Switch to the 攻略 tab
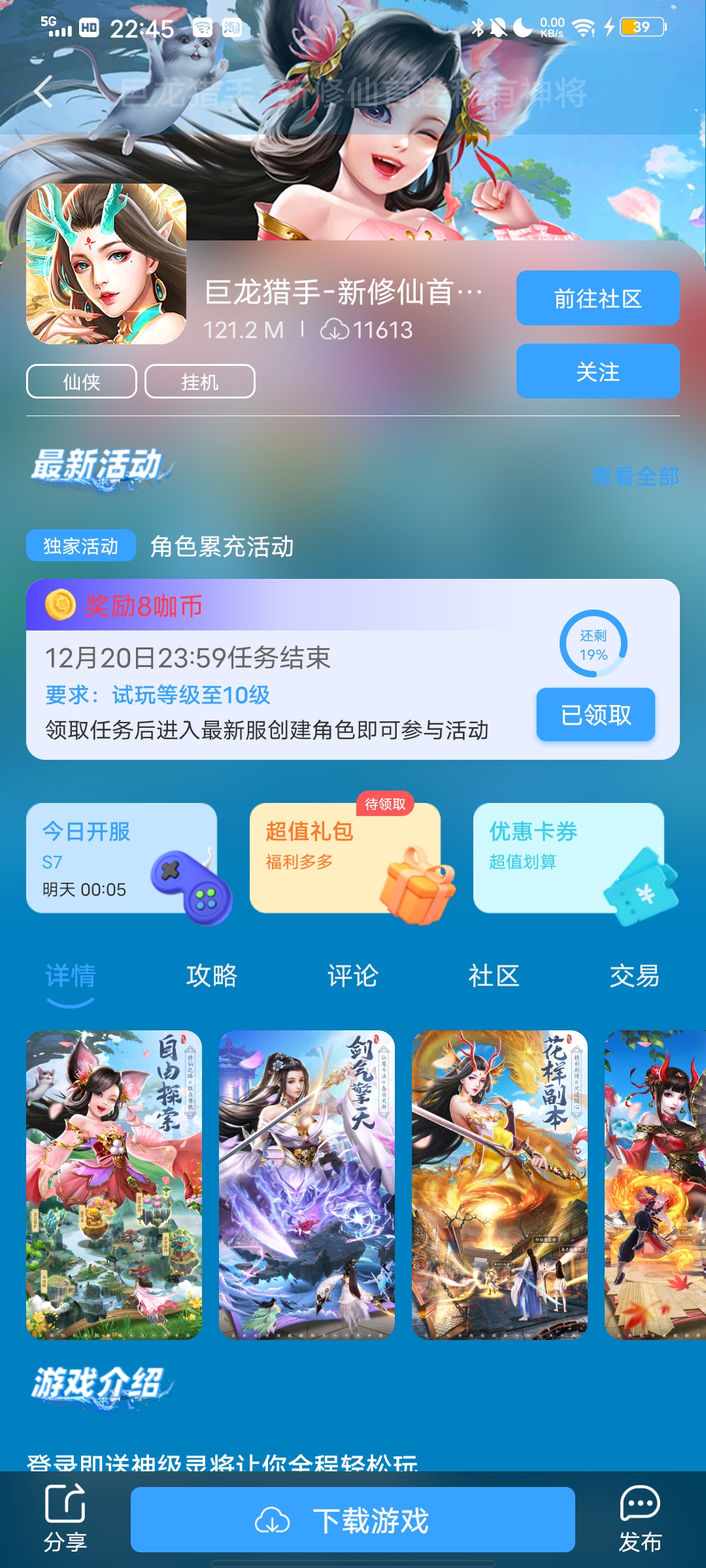Viewport: 706px width, 1568px height. pyautogui.click(x=212, y=976)
